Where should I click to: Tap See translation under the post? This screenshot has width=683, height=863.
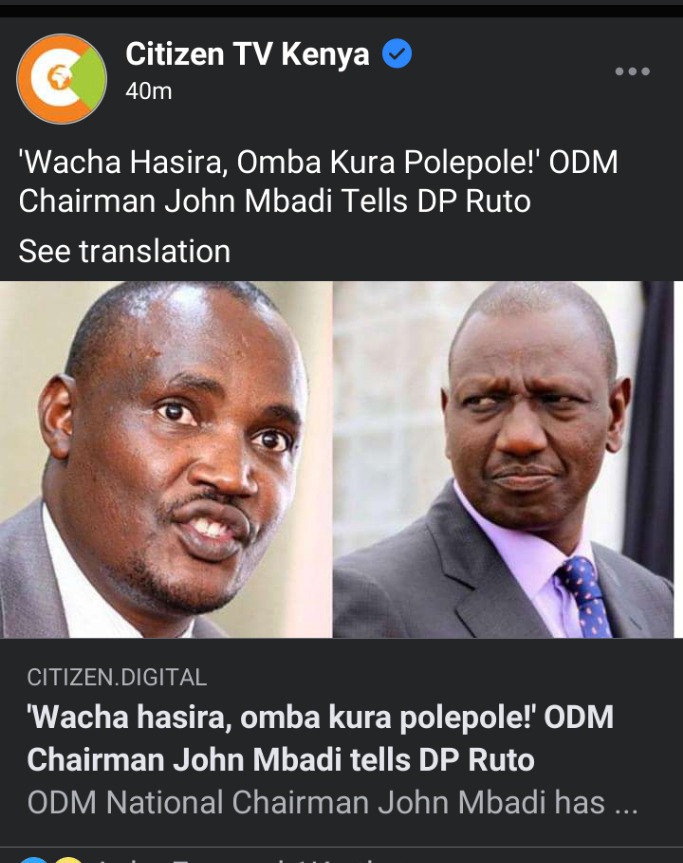click(x=124, y=250)
